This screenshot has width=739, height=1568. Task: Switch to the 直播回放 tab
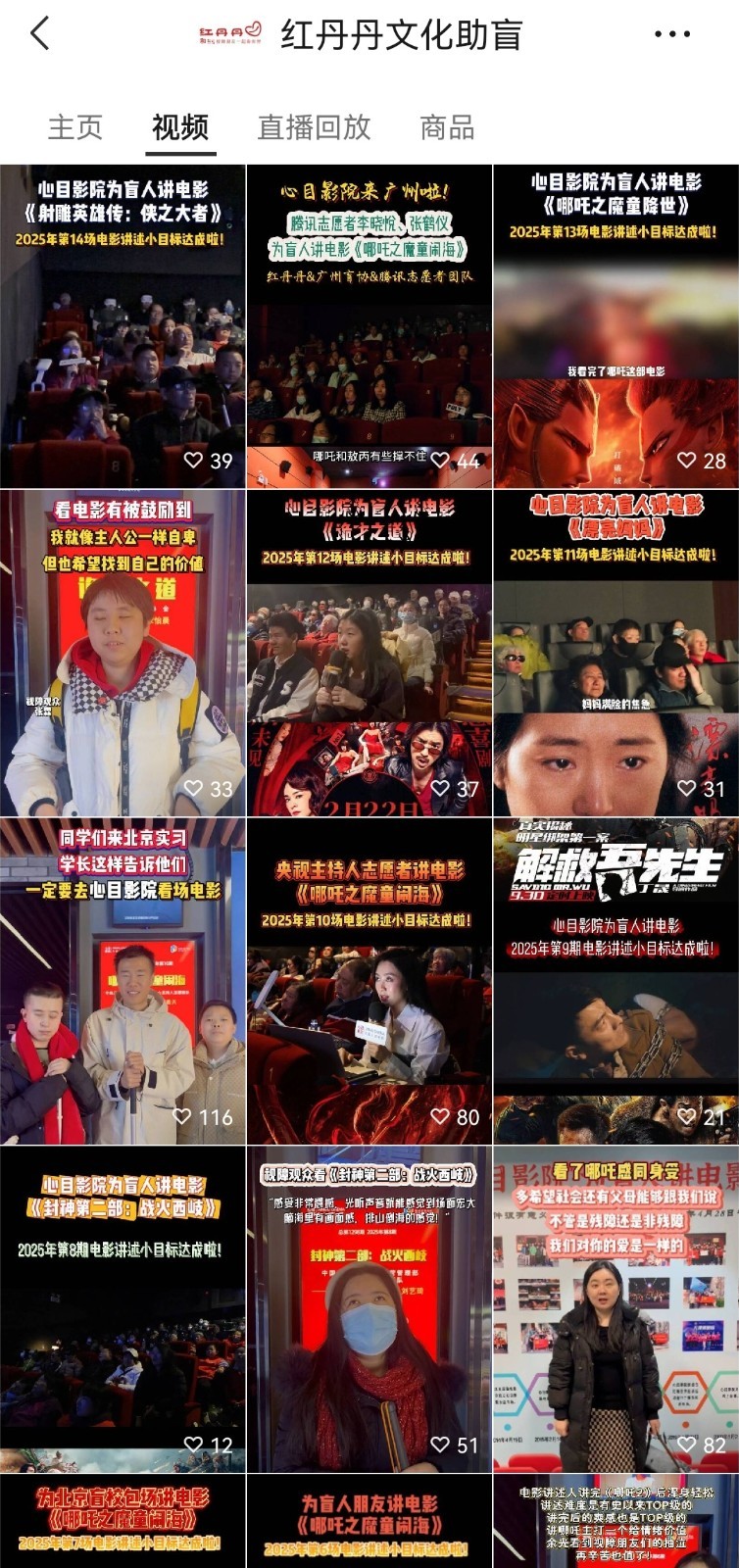314,127
